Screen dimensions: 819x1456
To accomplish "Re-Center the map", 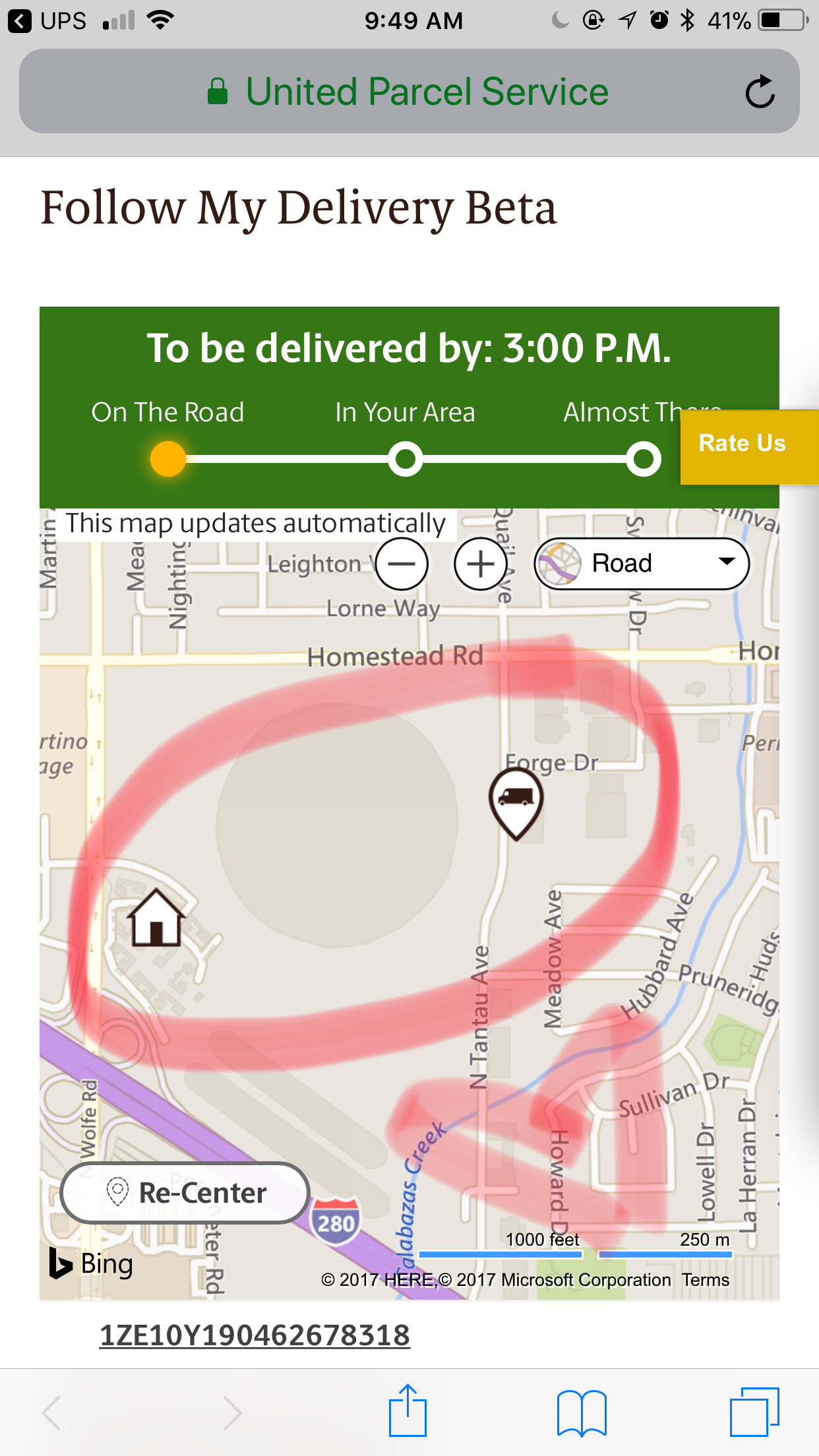I will pos(185,1192).
